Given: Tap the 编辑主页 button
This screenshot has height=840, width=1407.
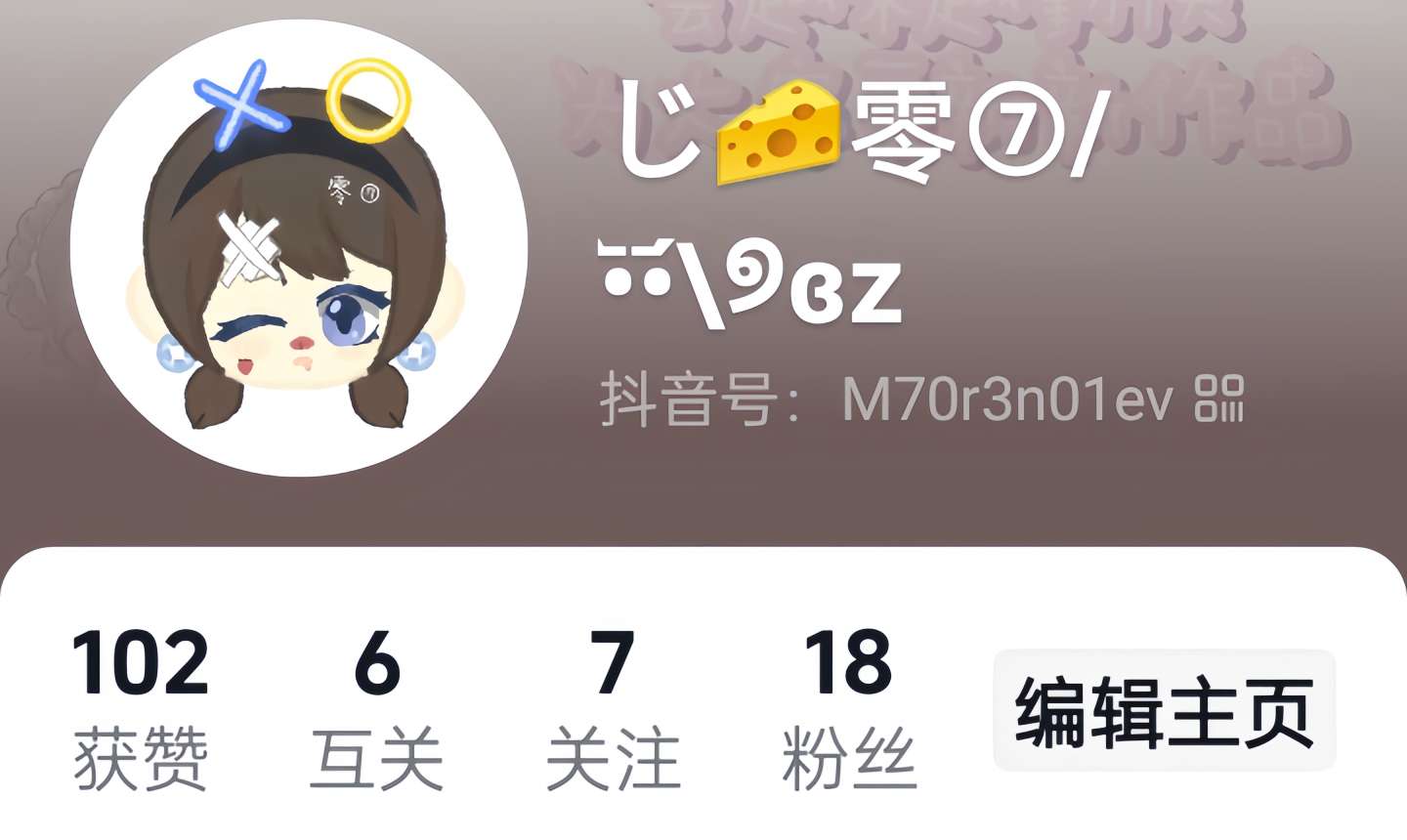Looking at the screenshot, I should pos(1164,711).
